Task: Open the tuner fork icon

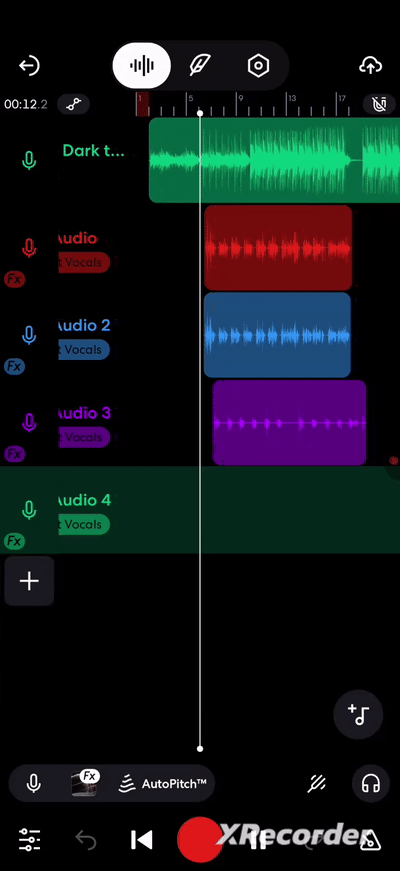Action: pos(317,784)
